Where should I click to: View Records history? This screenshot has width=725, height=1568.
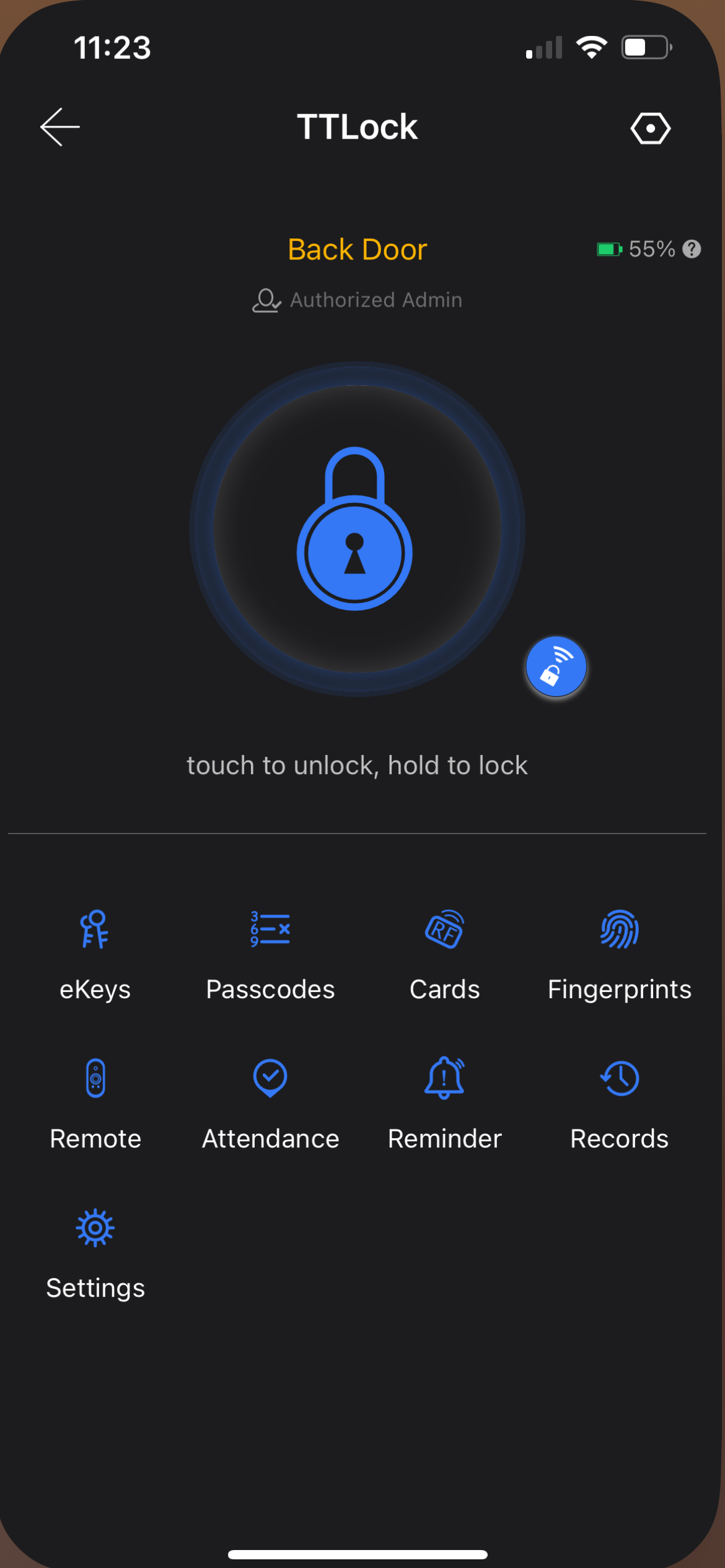[619, 1104]
